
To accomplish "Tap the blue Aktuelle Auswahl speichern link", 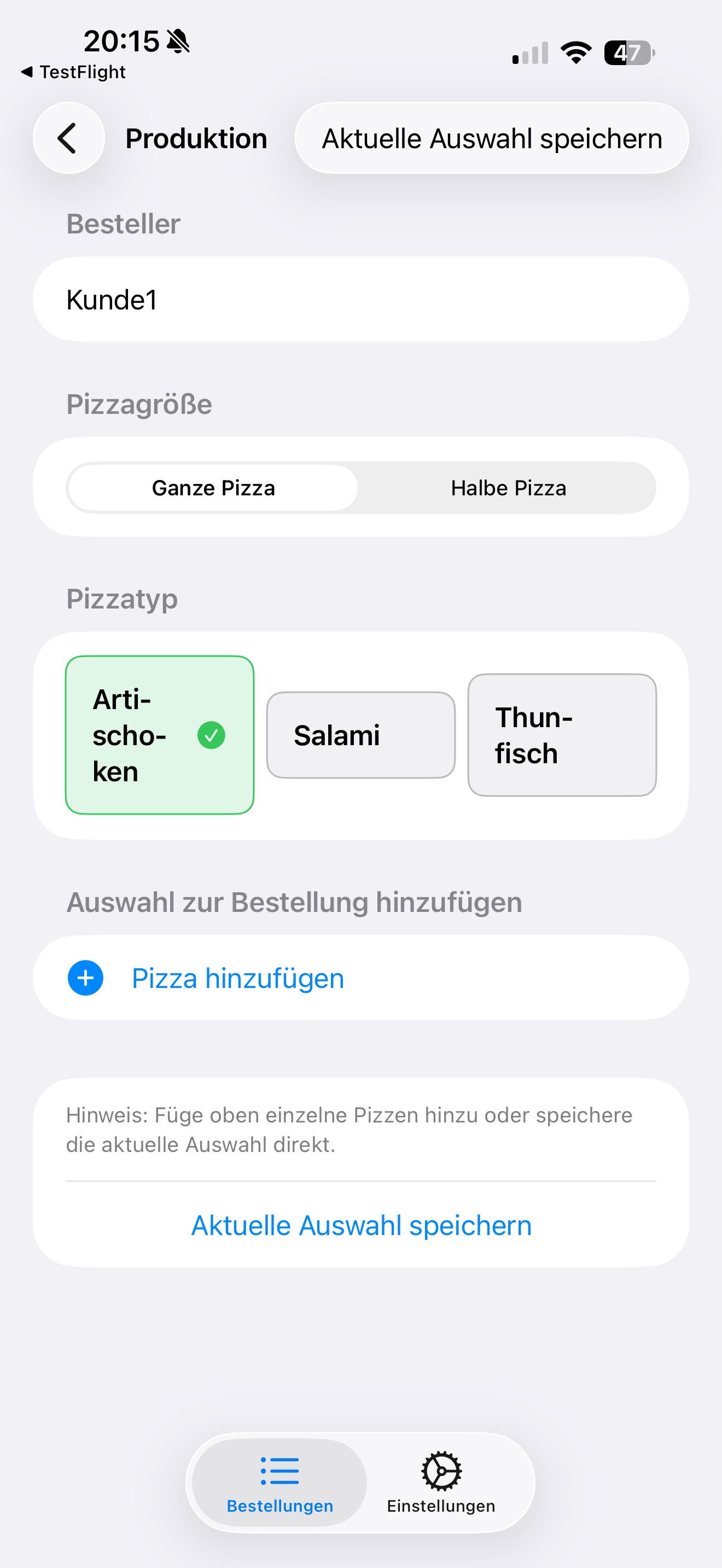I will click(x=361, y=1224).
